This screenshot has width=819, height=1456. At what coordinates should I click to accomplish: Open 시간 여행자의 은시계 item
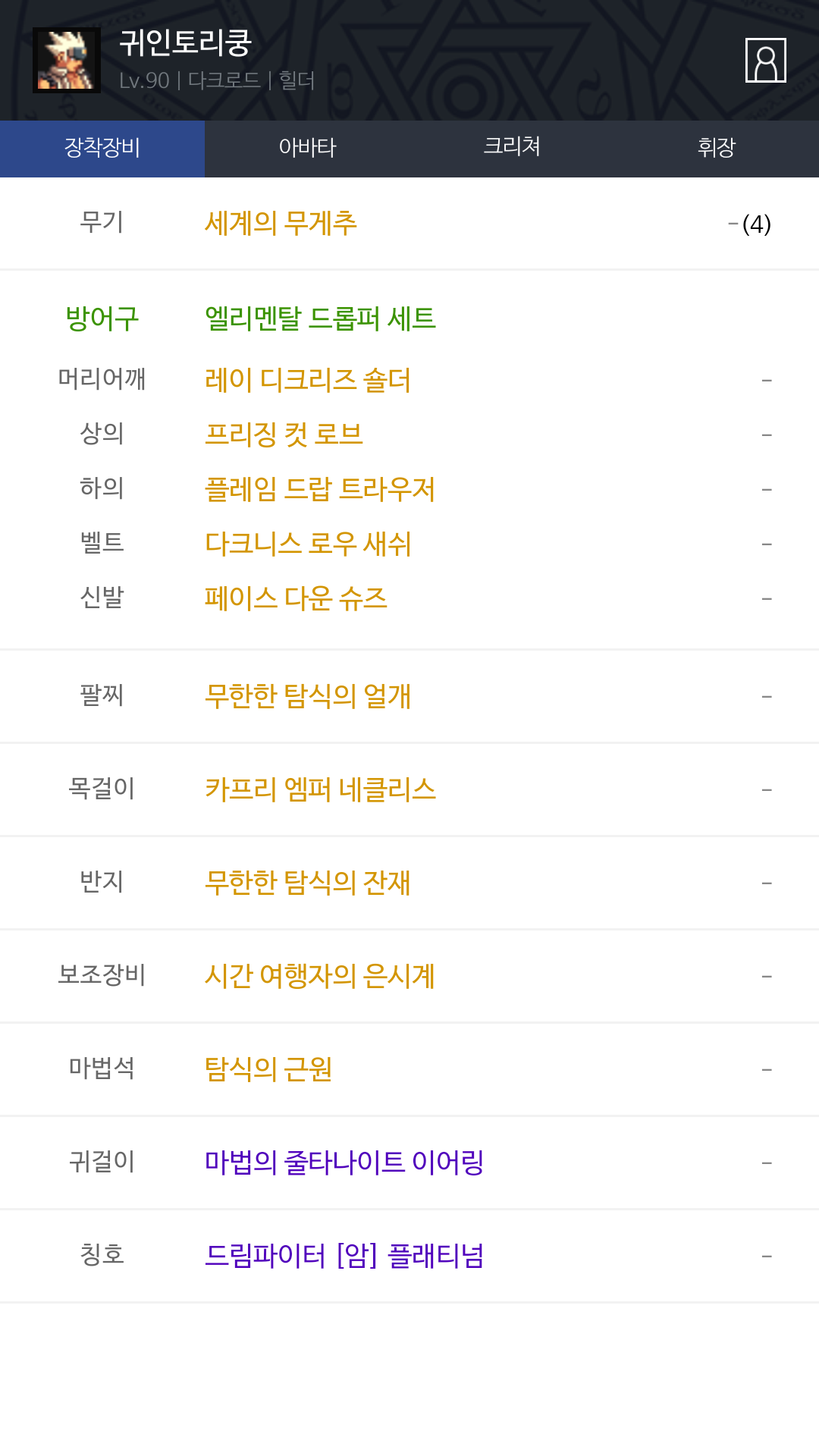(x=320, y=976)
